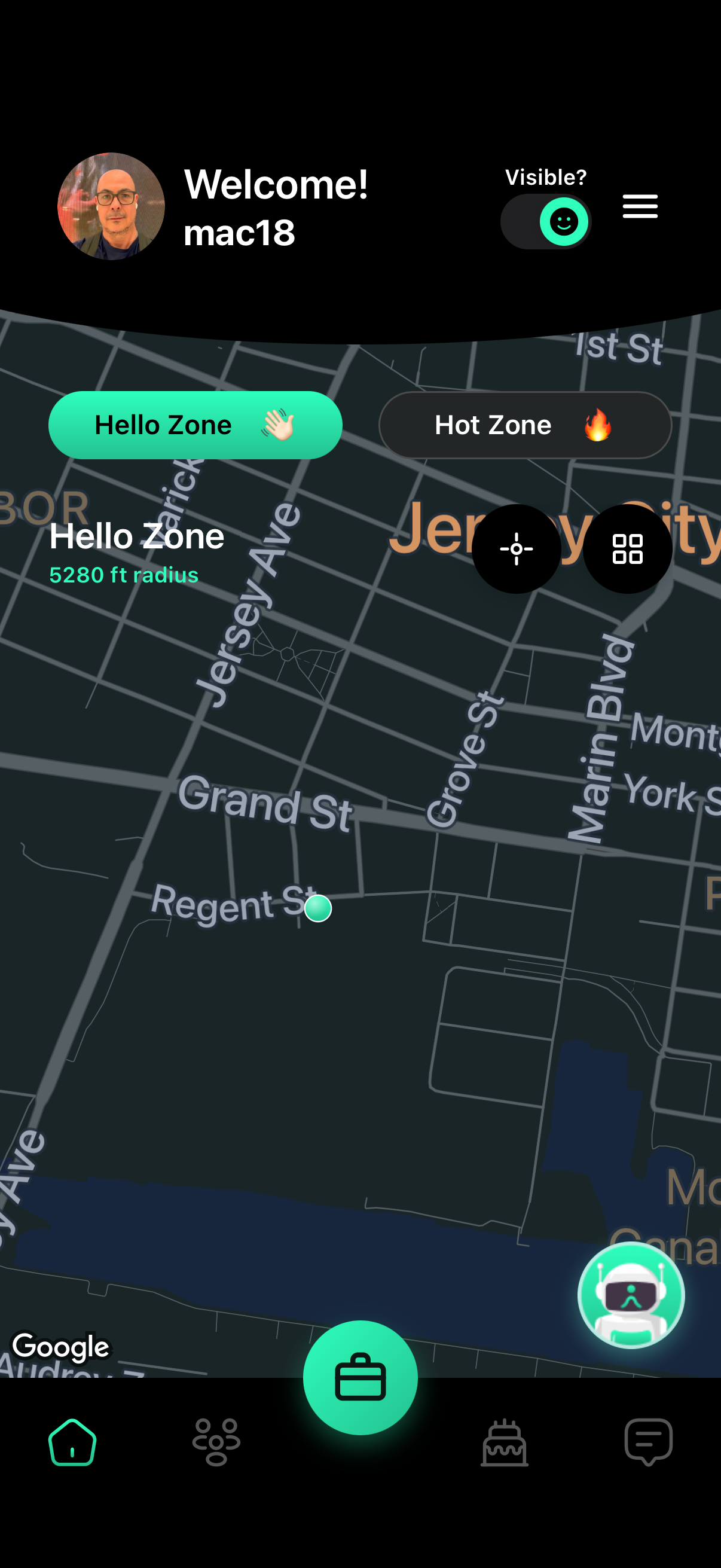Go to the home tab
Screen dimensions: 721x1568
pyautogui.click(x=72, y=1442)
